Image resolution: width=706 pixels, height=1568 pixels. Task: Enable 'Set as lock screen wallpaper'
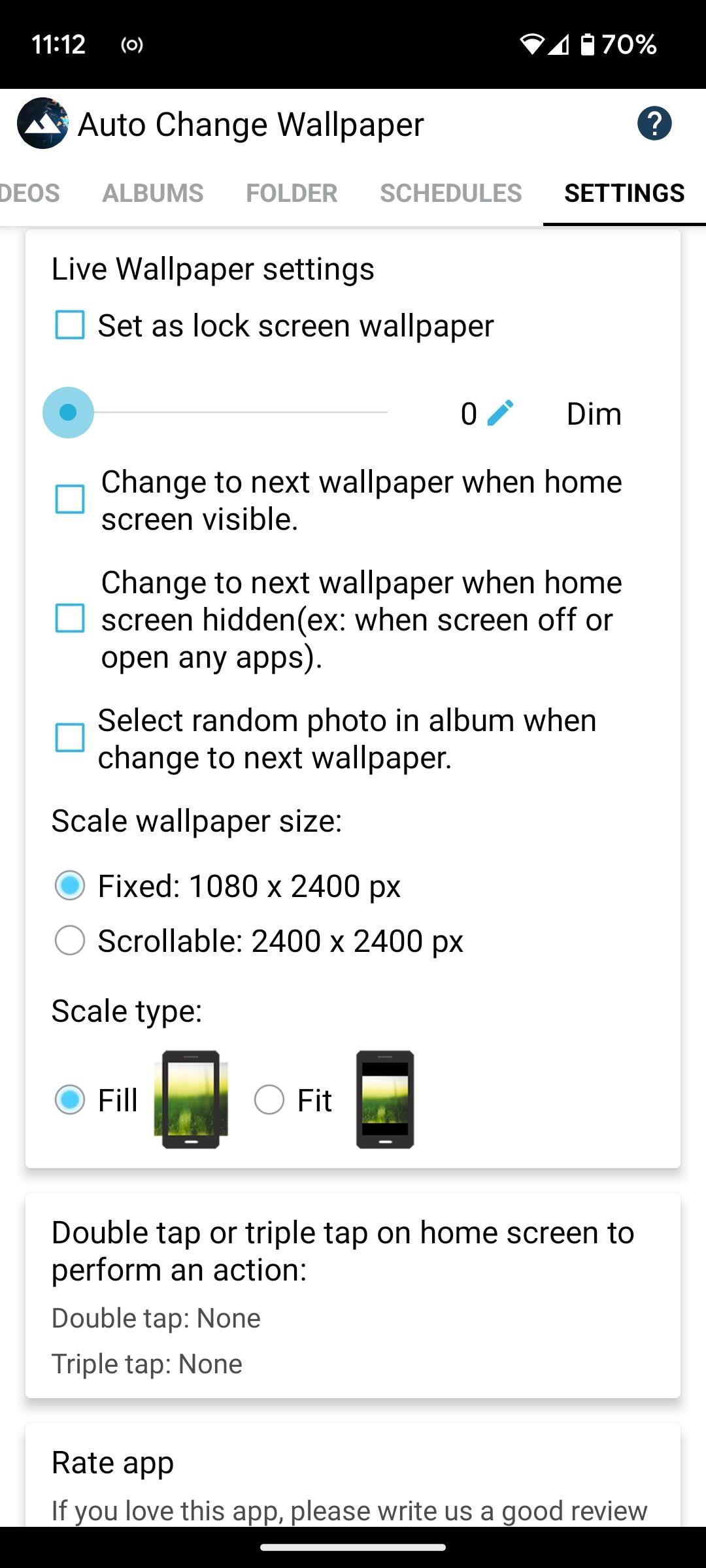click(69, 325)
